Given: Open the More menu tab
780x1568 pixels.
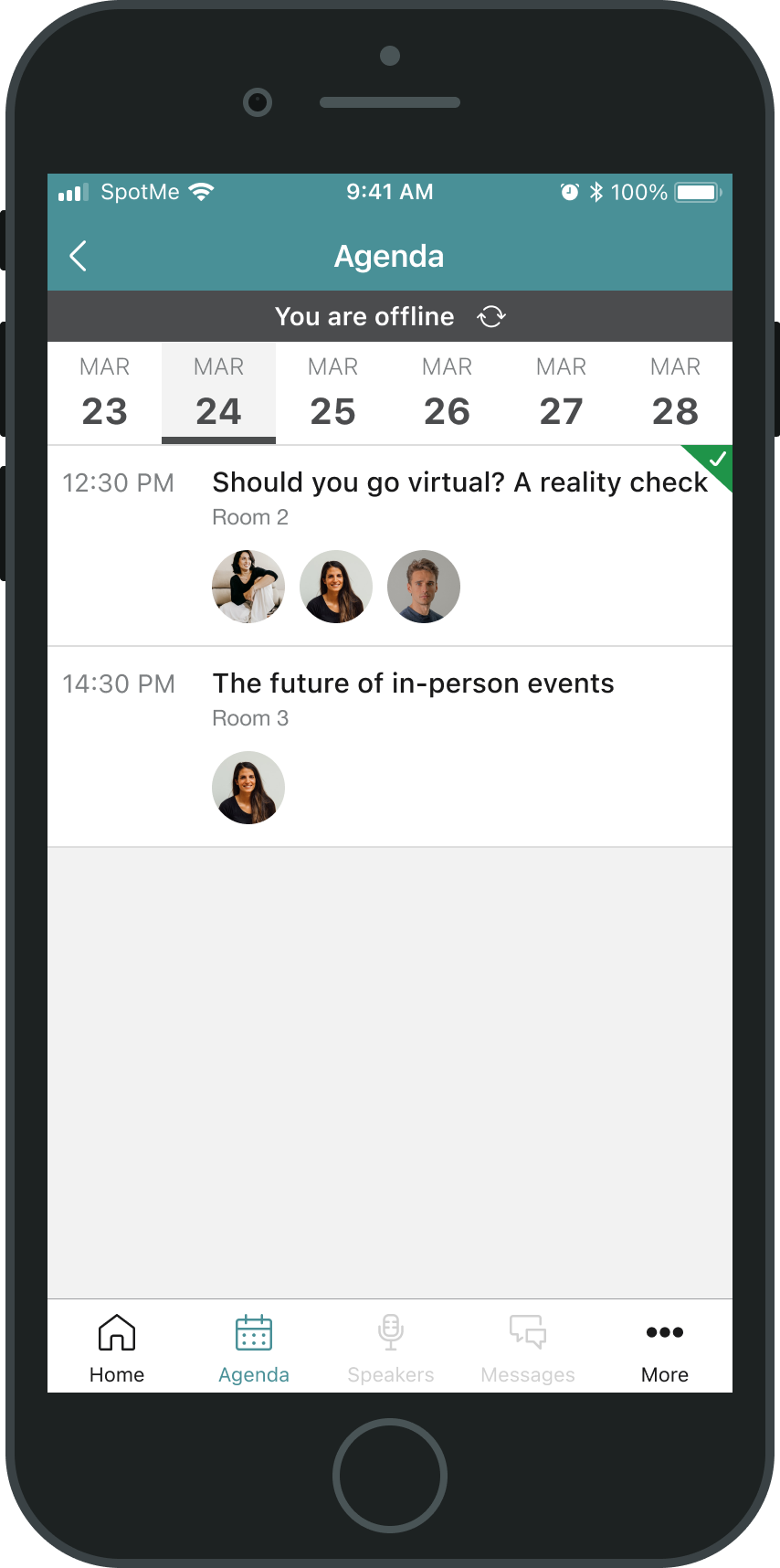Looking at the screenshot, I should point(664,1348).
